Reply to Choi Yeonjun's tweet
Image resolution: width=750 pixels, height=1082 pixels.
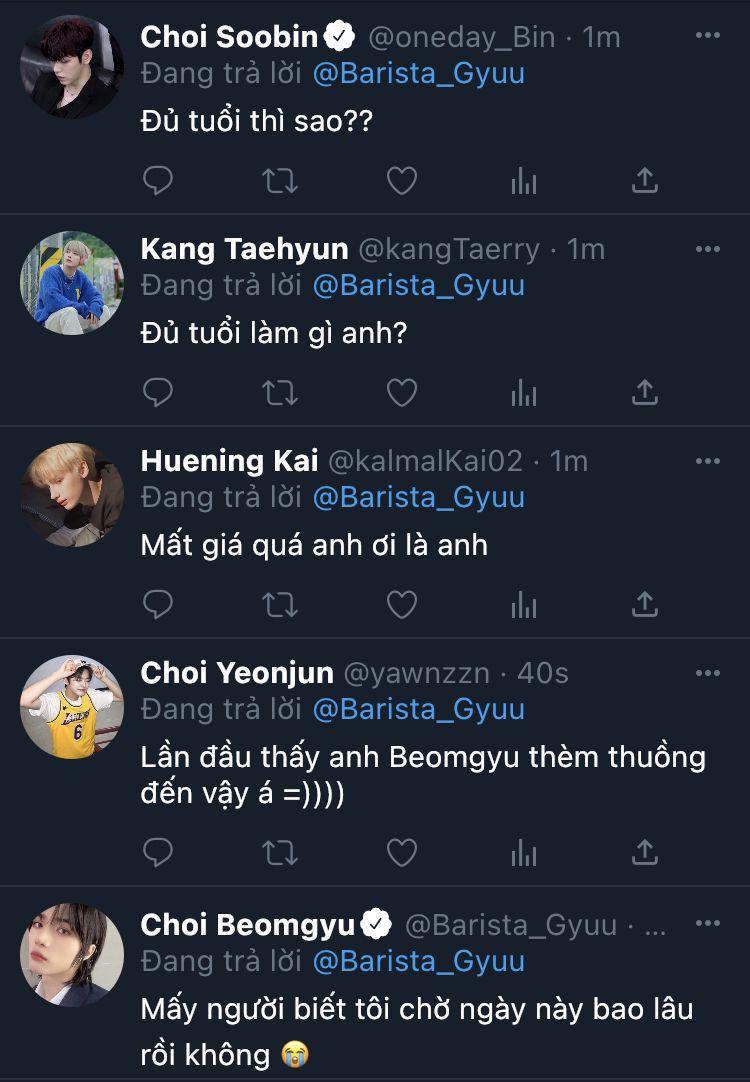tap(158, 852)
